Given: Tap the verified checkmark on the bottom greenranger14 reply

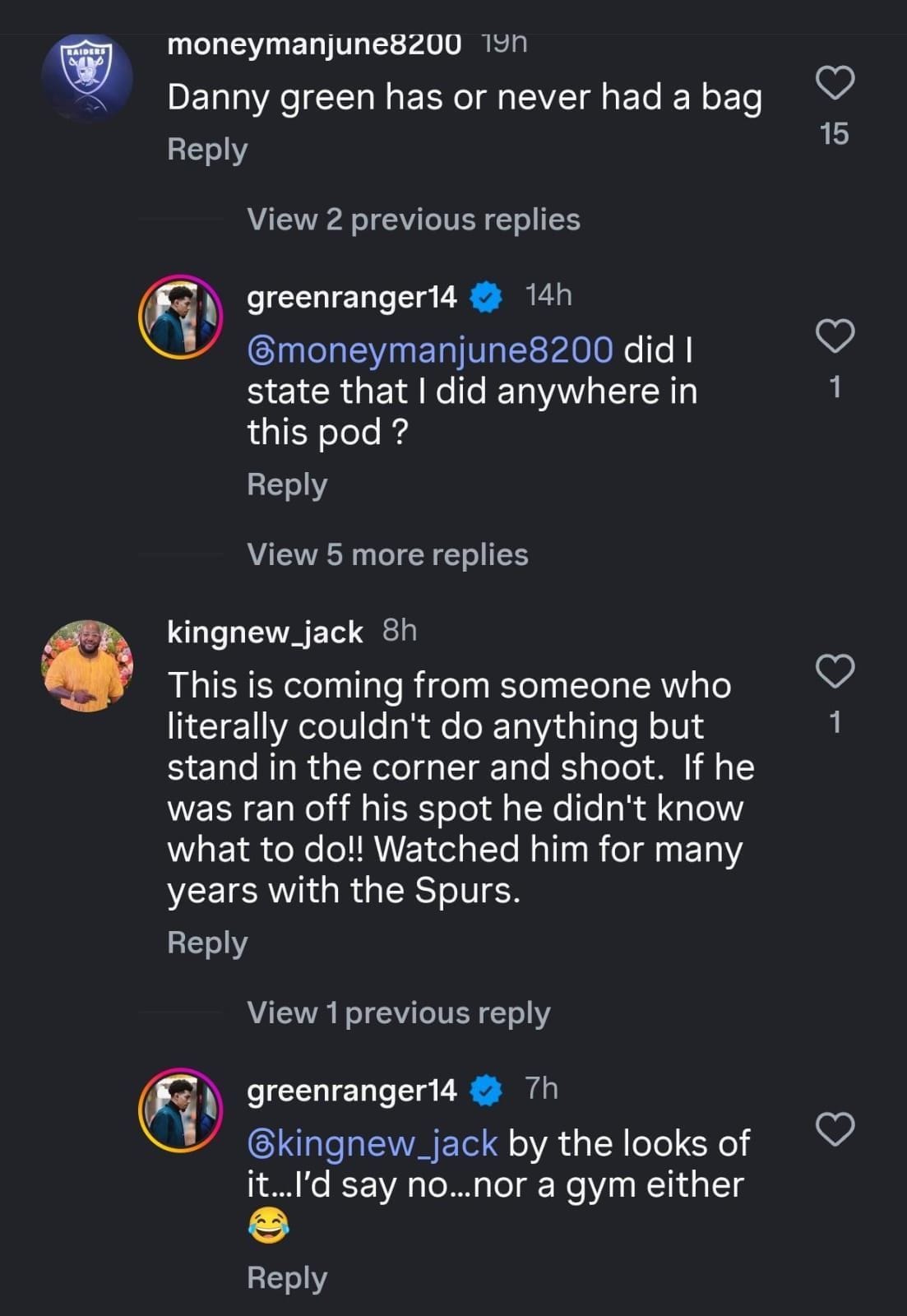Looking at the screenshot, I should pos(484,1089).
